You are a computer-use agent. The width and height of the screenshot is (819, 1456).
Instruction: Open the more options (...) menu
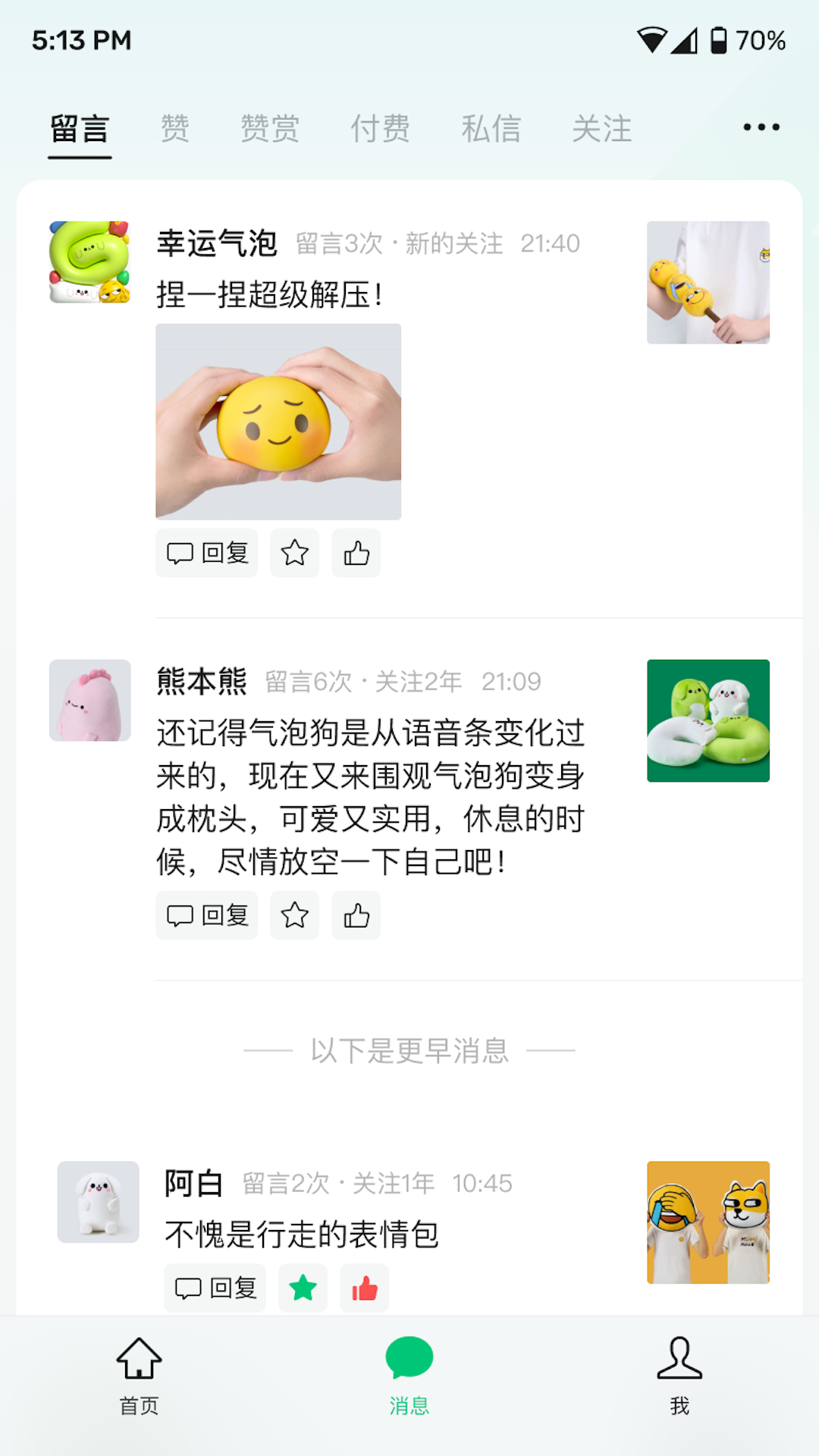pos(761,127)
